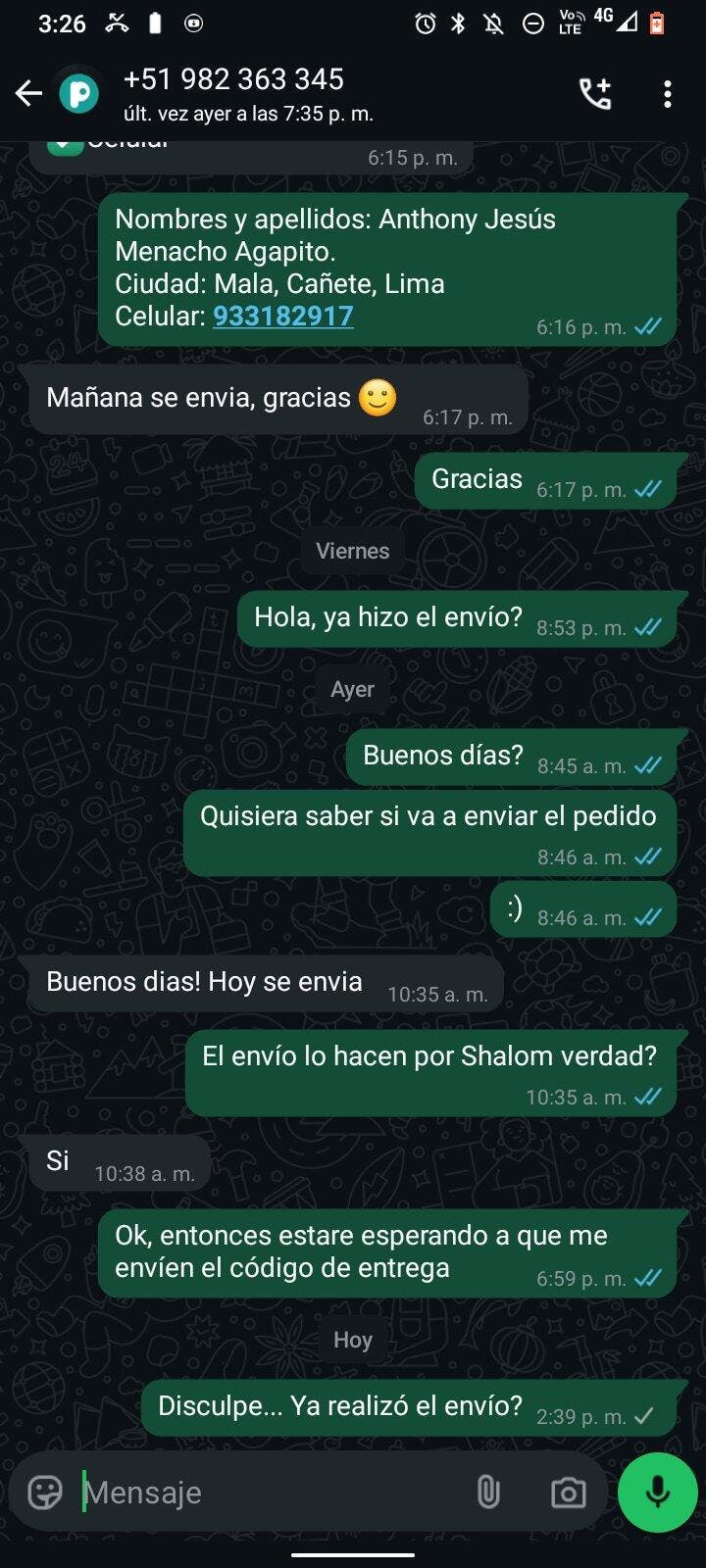Record a voice message with microphone
This screenshot has width=706, height=1568.
[x=658, y=1493]
